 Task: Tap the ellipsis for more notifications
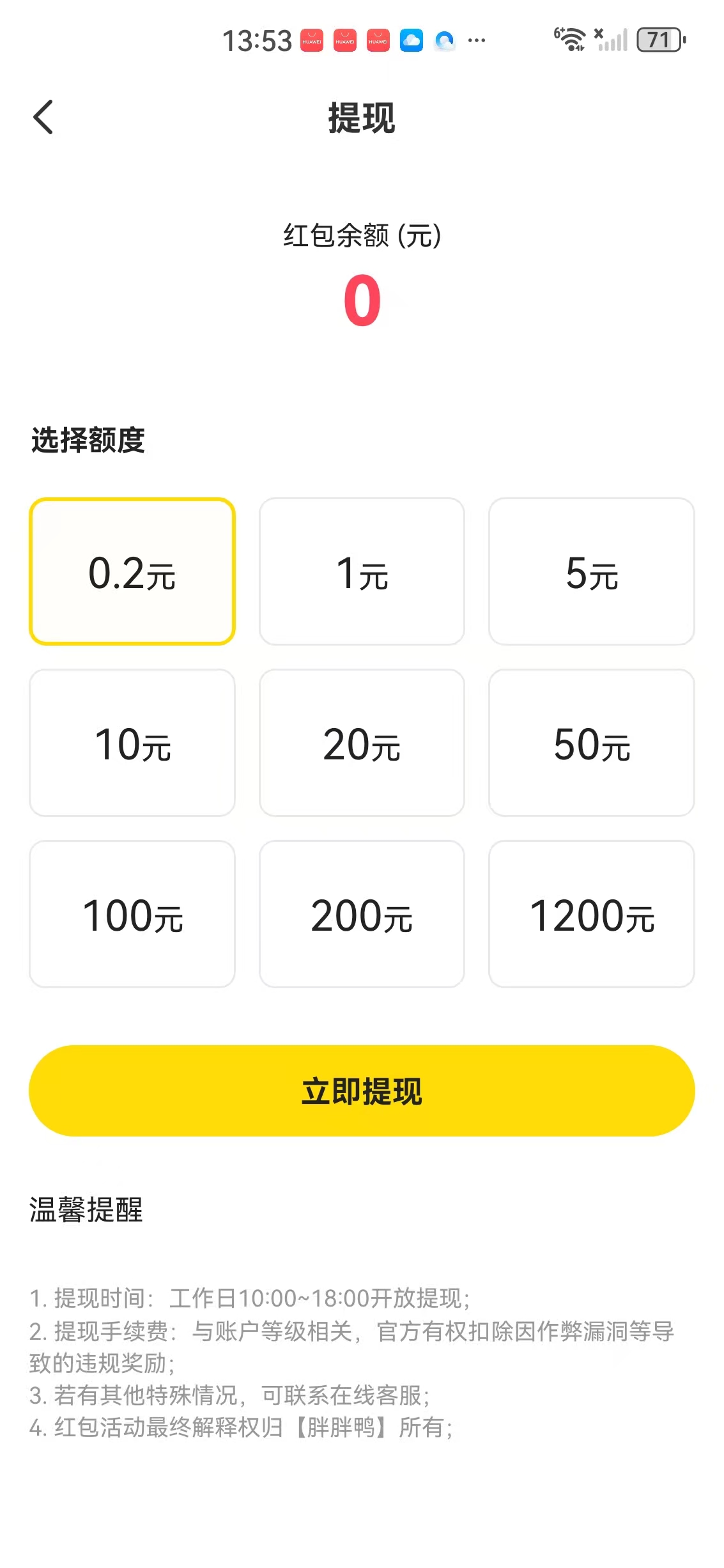tap(475, 41)
